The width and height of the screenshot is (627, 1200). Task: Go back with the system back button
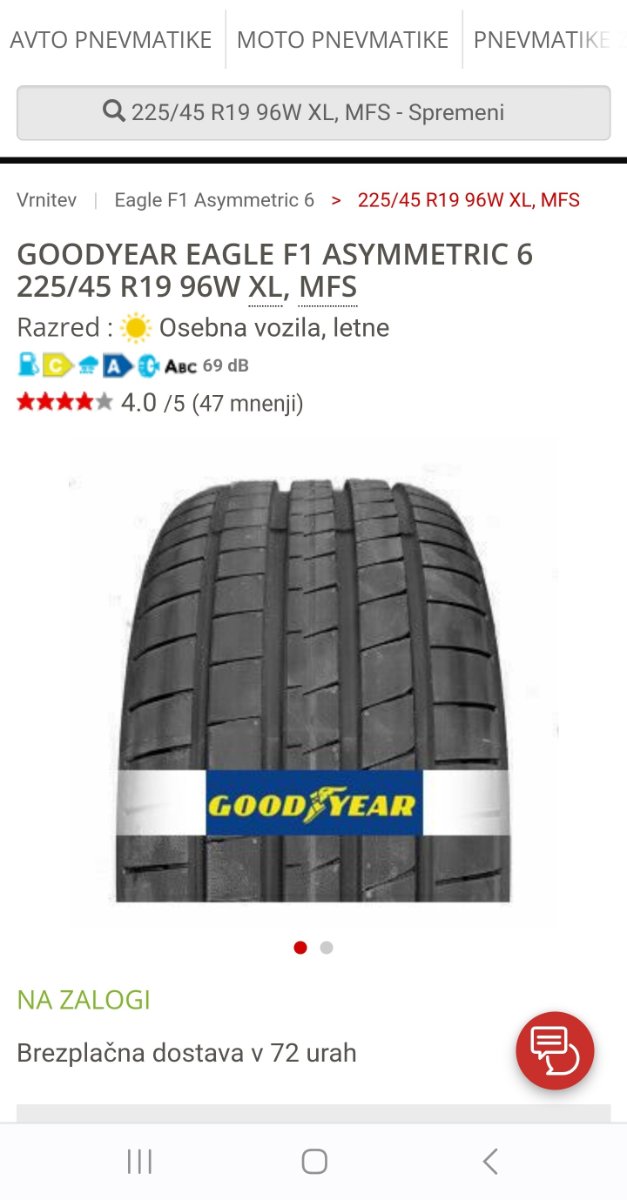(489, 1161)
